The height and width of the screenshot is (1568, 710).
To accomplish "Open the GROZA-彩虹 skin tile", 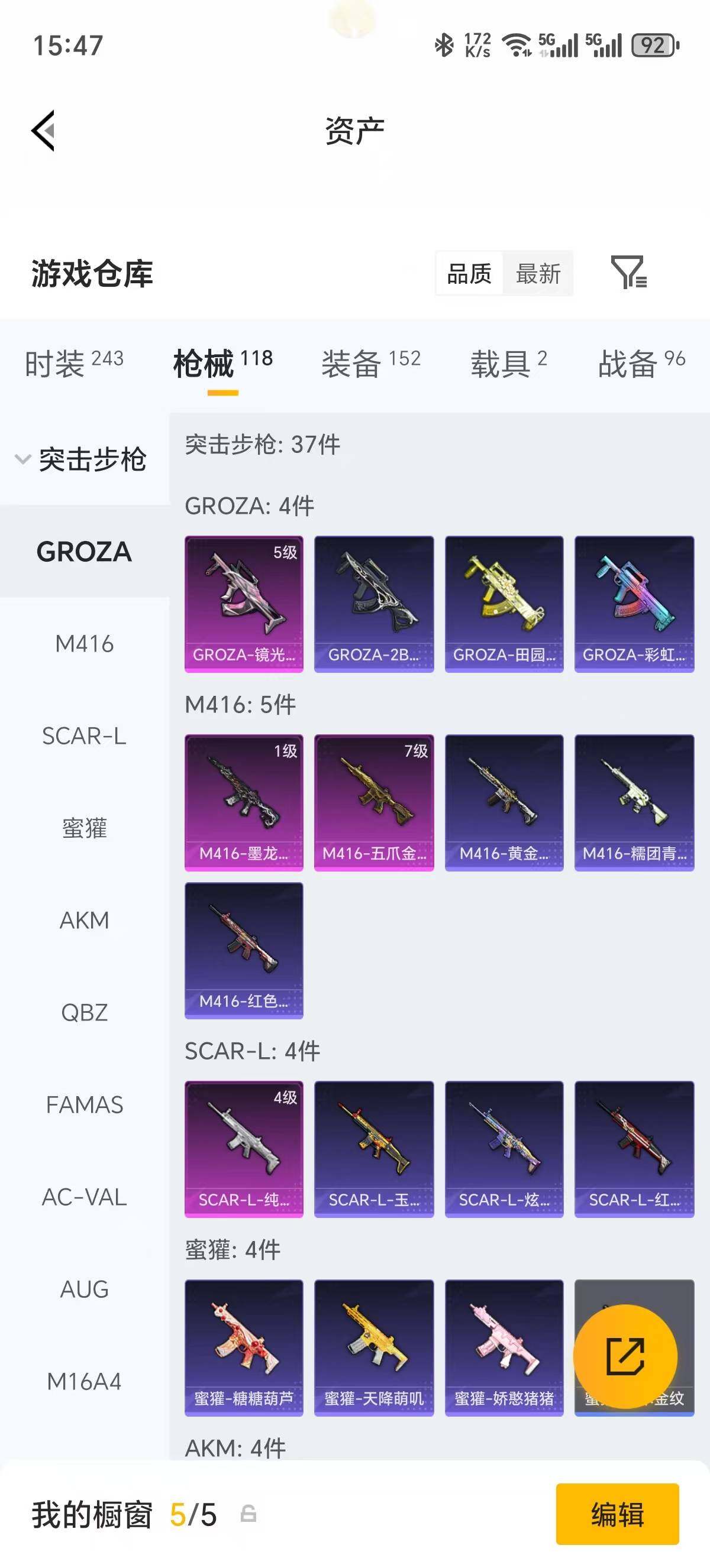I will tap(634, 604).
